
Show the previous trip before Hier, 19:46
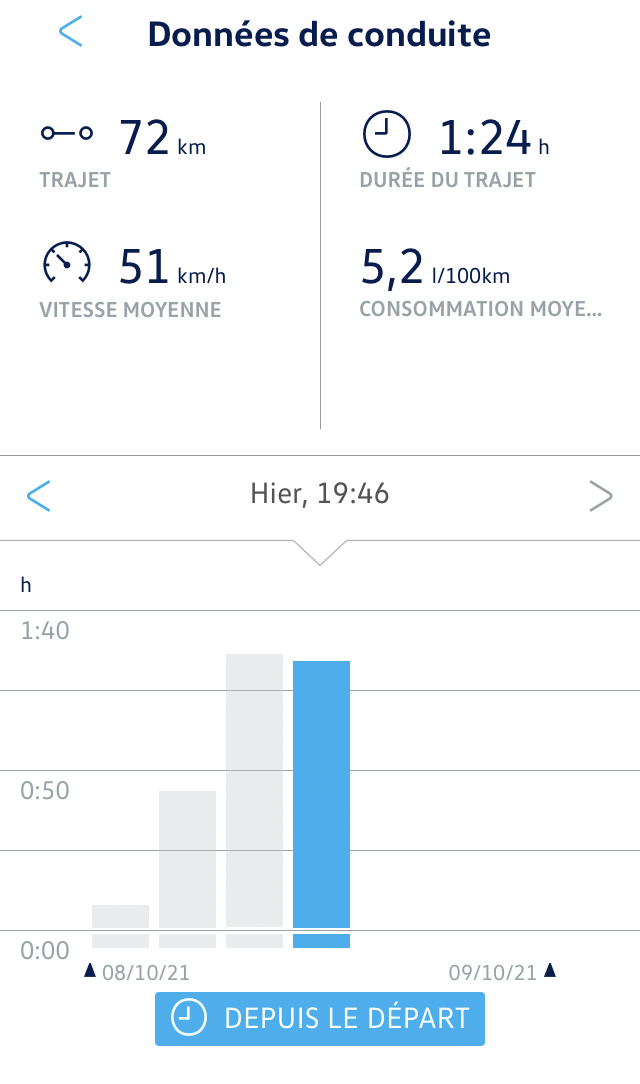pyautogui.click(x=39, y=496)
